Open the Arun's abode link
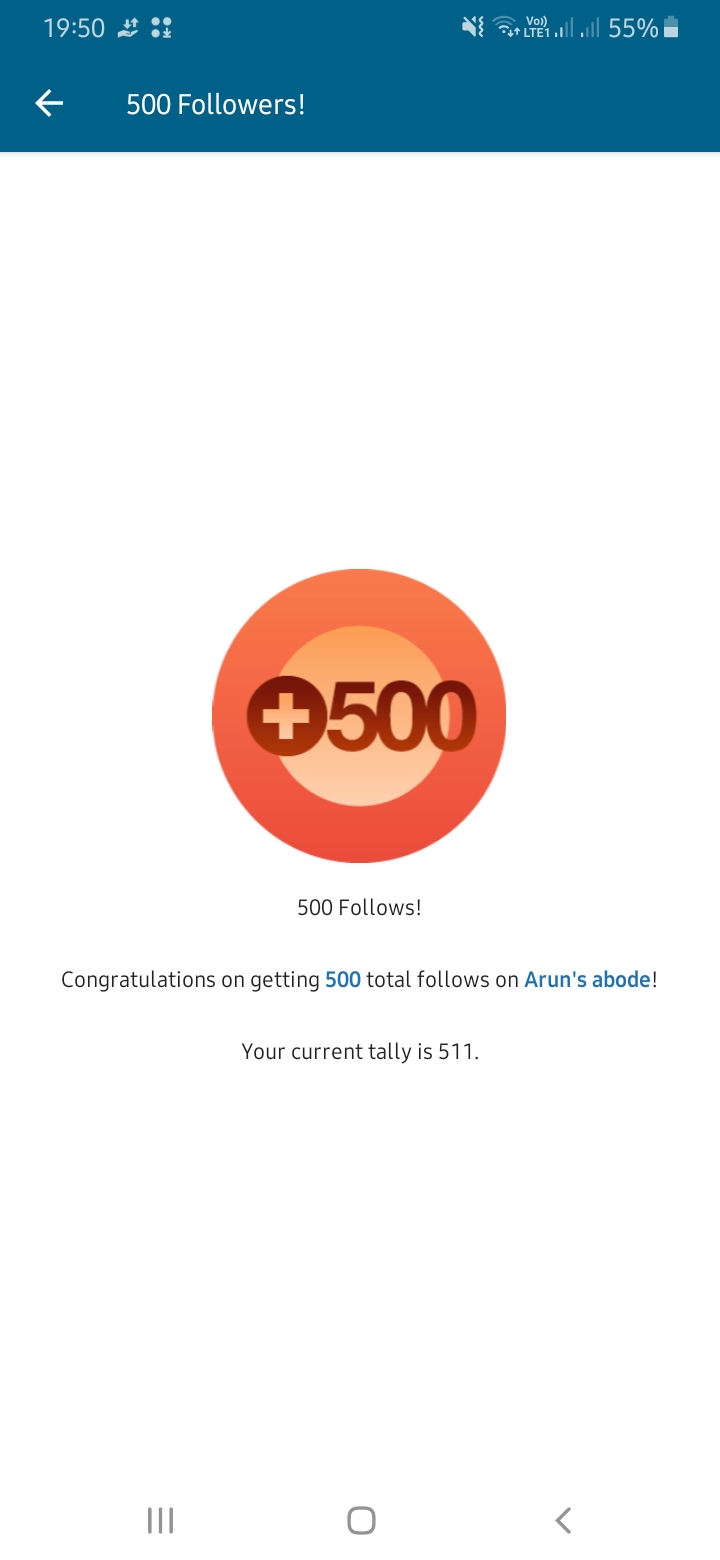The image size is (720, 1560). click(587, 980)
